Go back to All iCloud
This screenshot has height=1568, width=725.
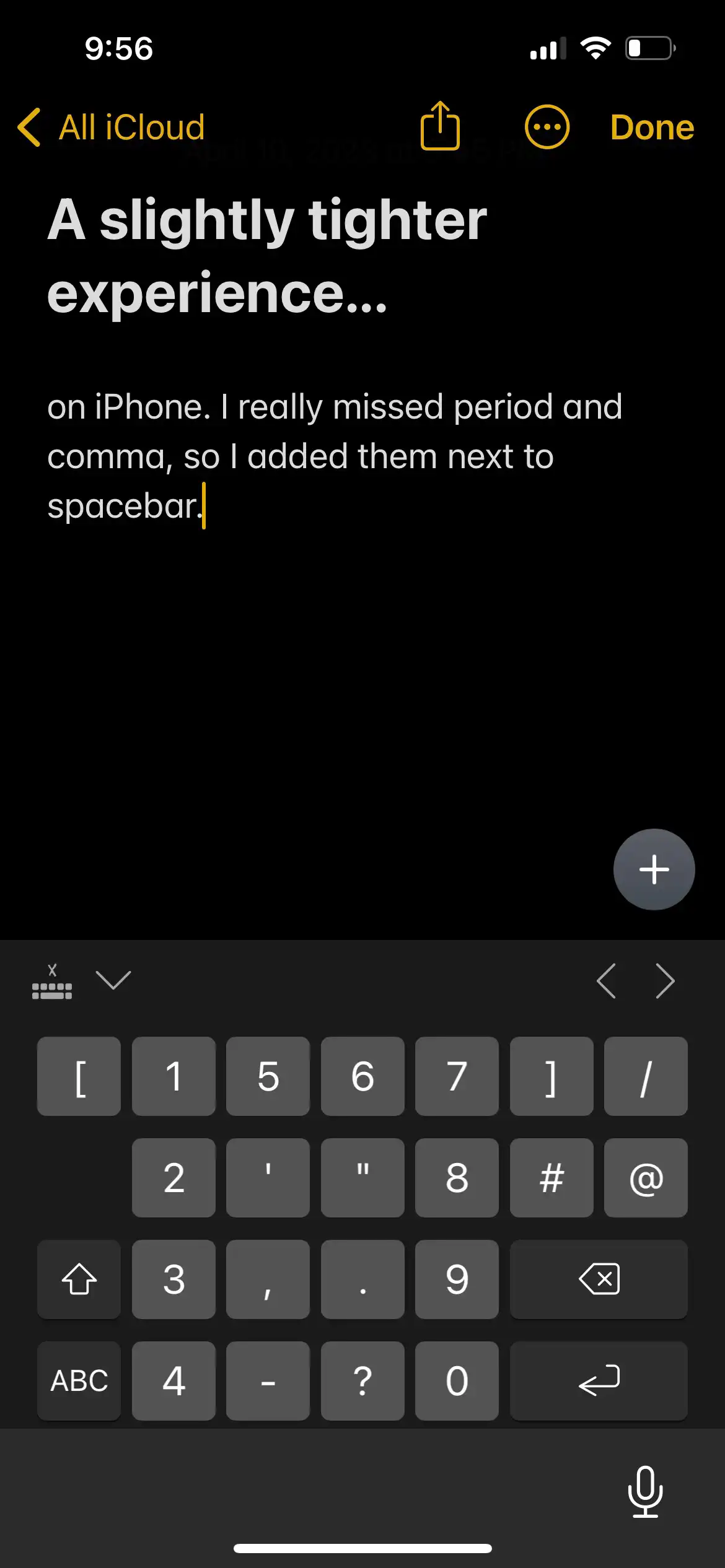pos(132,126)
